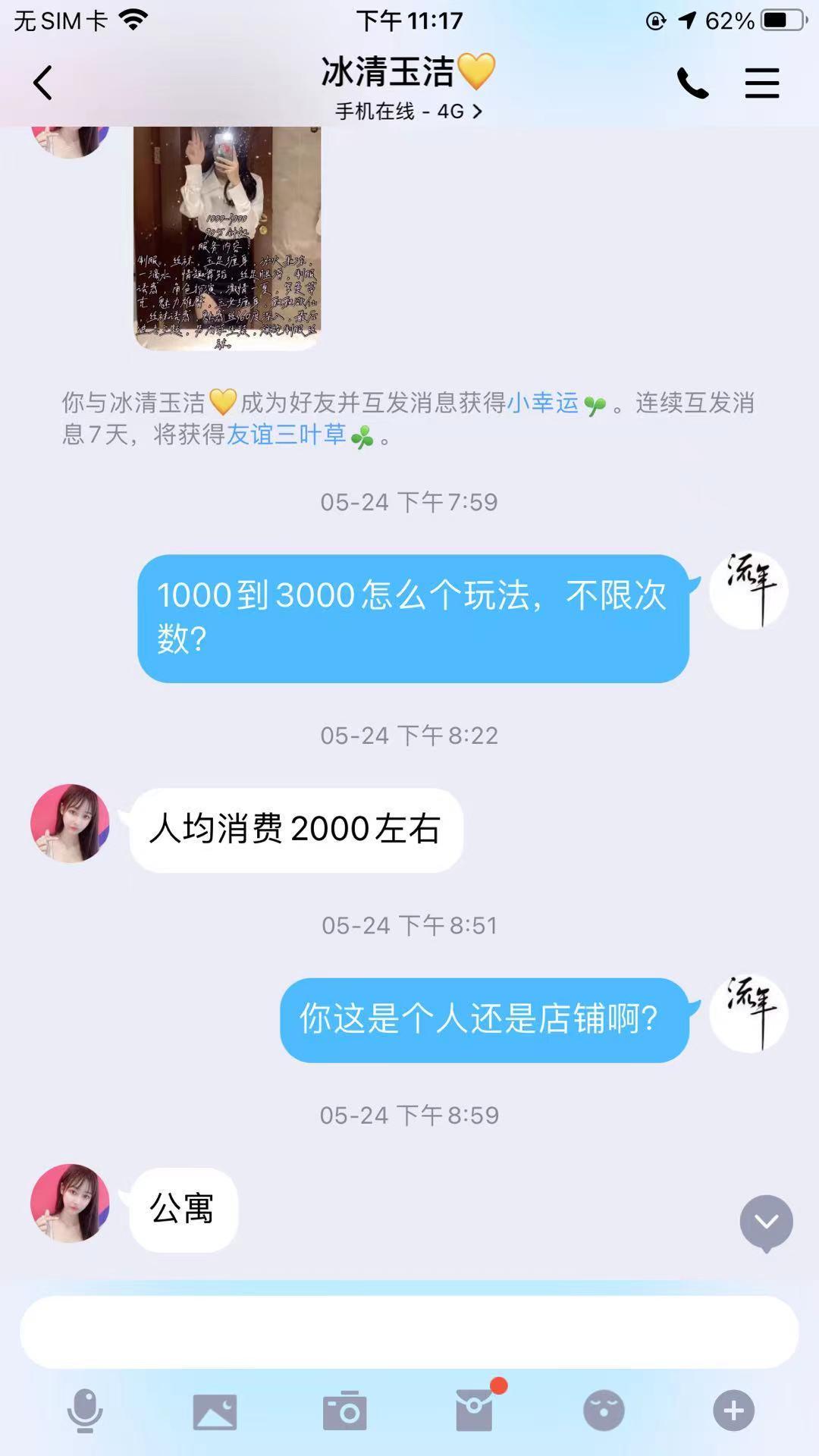Open my own avatar beside 你这是个人还是店铺啊
Image resolution: width=819 pixels, height=1456 pixels.
point(748,1014)
